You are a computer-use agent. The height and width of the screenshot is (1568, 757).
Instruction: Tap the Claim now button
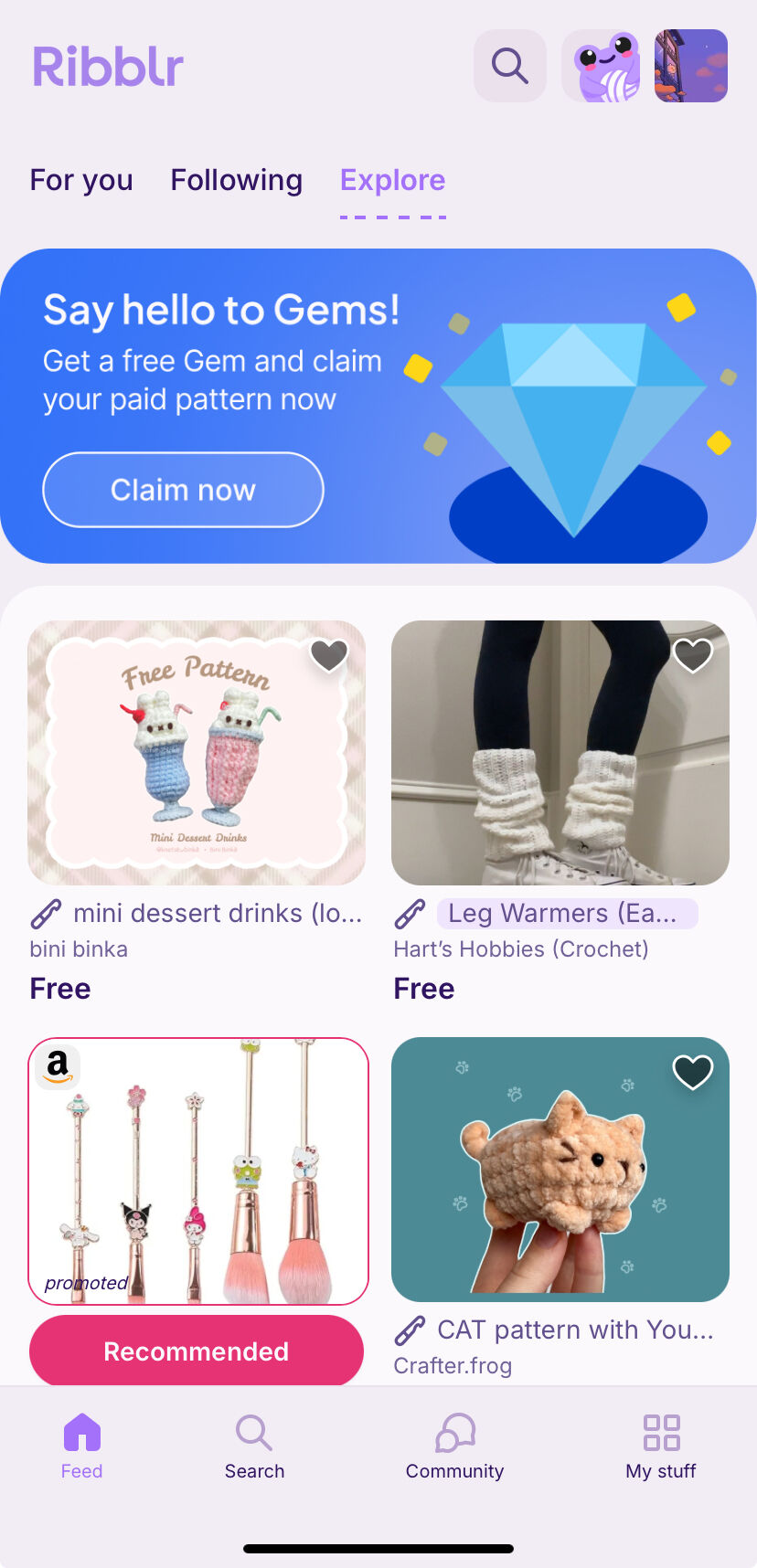(183, 490)
